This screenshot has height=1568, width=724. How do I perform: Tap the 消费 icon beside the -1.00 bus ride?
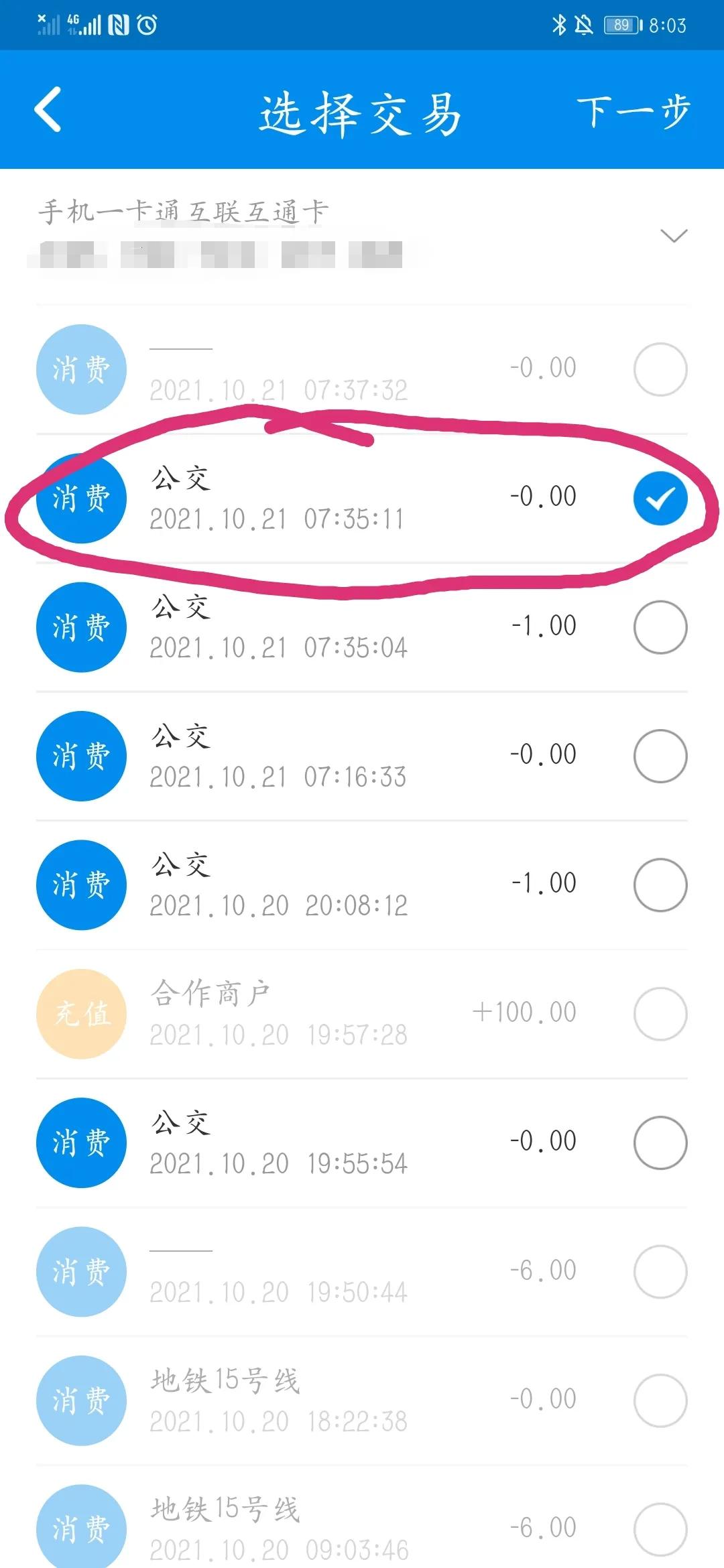[80, 627]
